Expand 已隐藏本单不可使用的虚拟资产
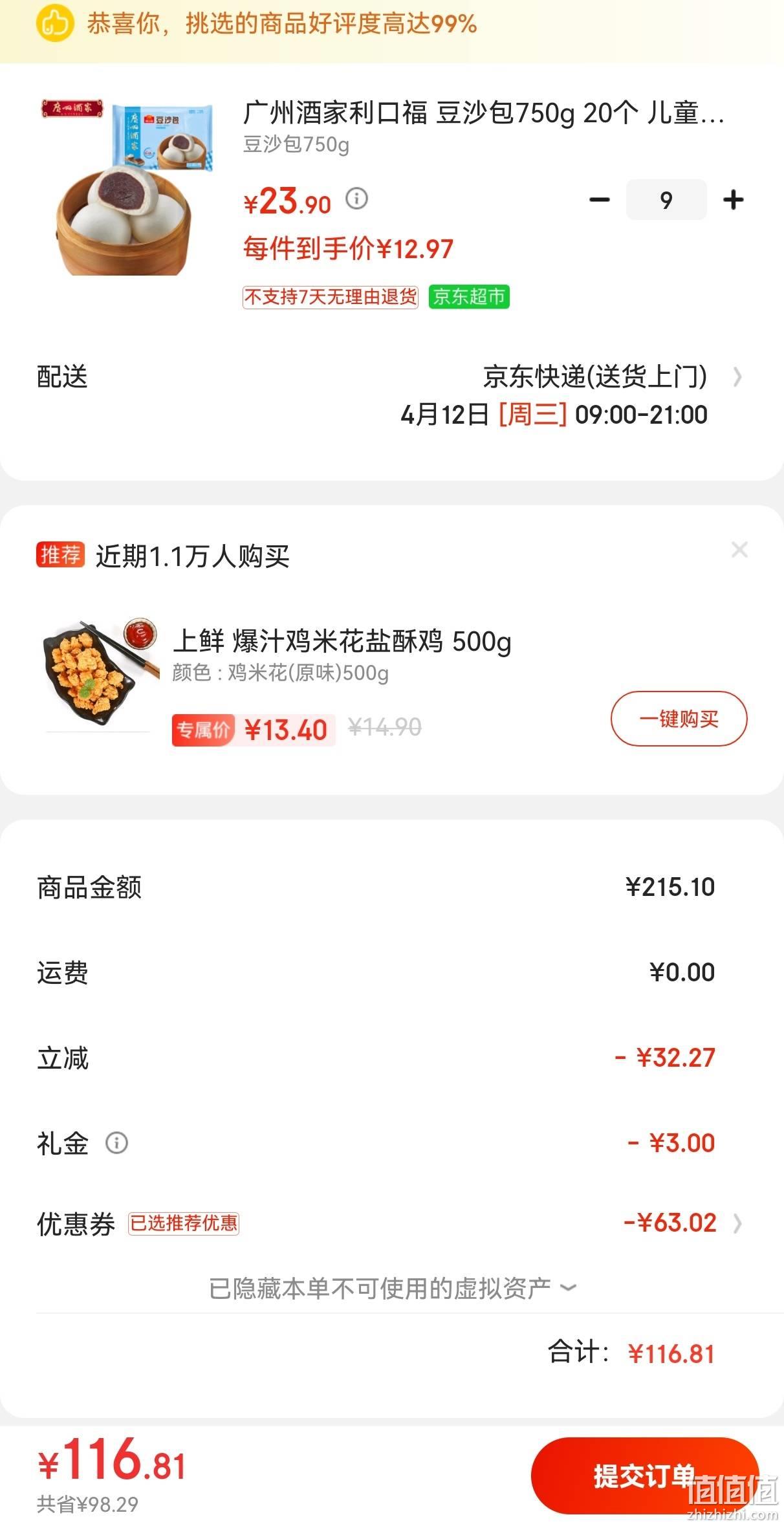 tap(392, 1288)
